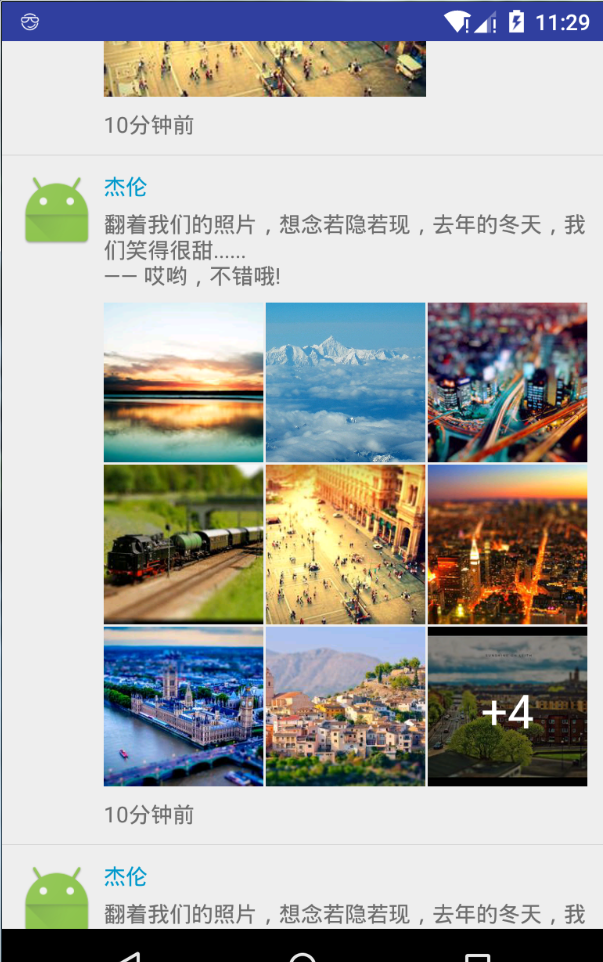This screenshot has height=962, width=603.
Task: Enlarge the night skyline photo
Action: [x=507, y=544]
